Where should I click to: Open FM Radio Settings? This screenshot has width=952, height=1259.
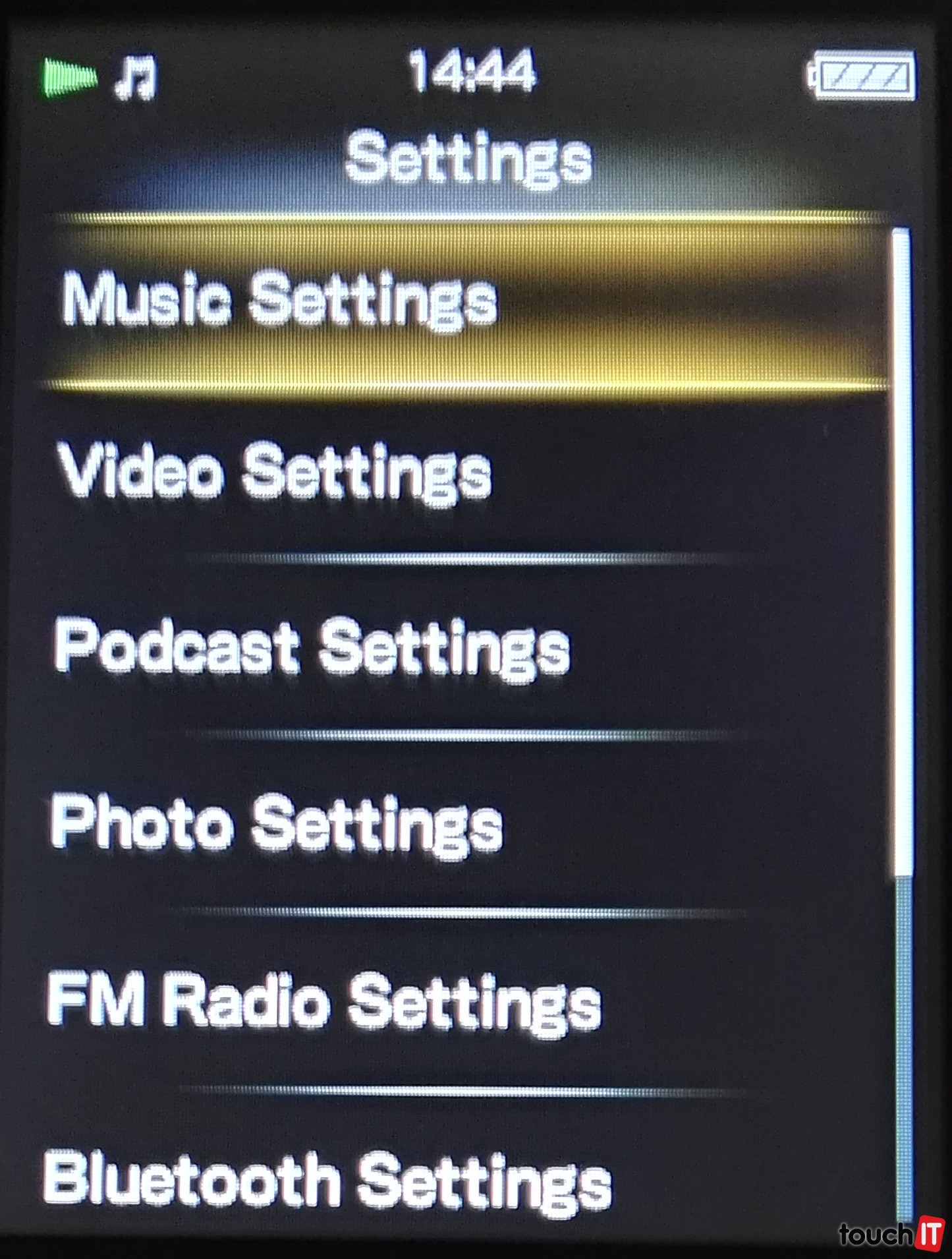[324, 1004]
